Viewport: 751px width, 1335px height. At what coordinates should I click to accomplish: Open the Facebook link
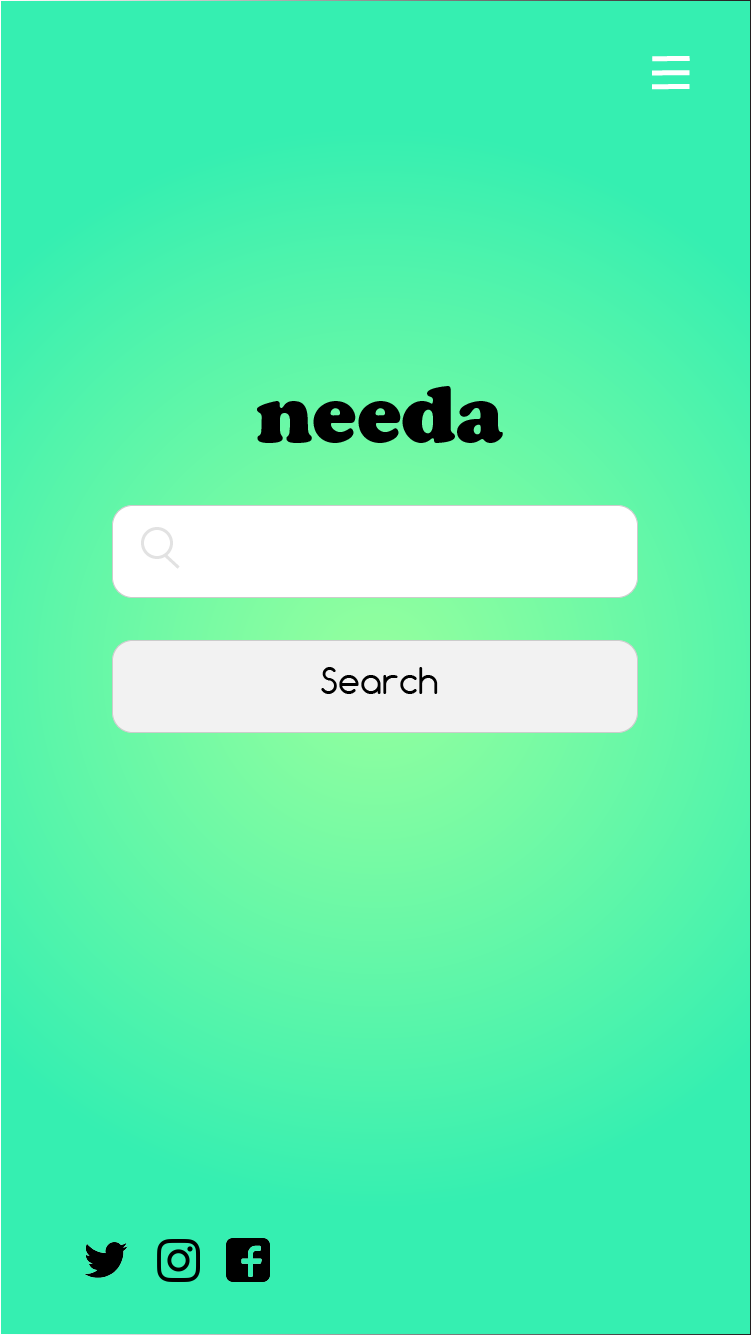(x=248, y=1260)
